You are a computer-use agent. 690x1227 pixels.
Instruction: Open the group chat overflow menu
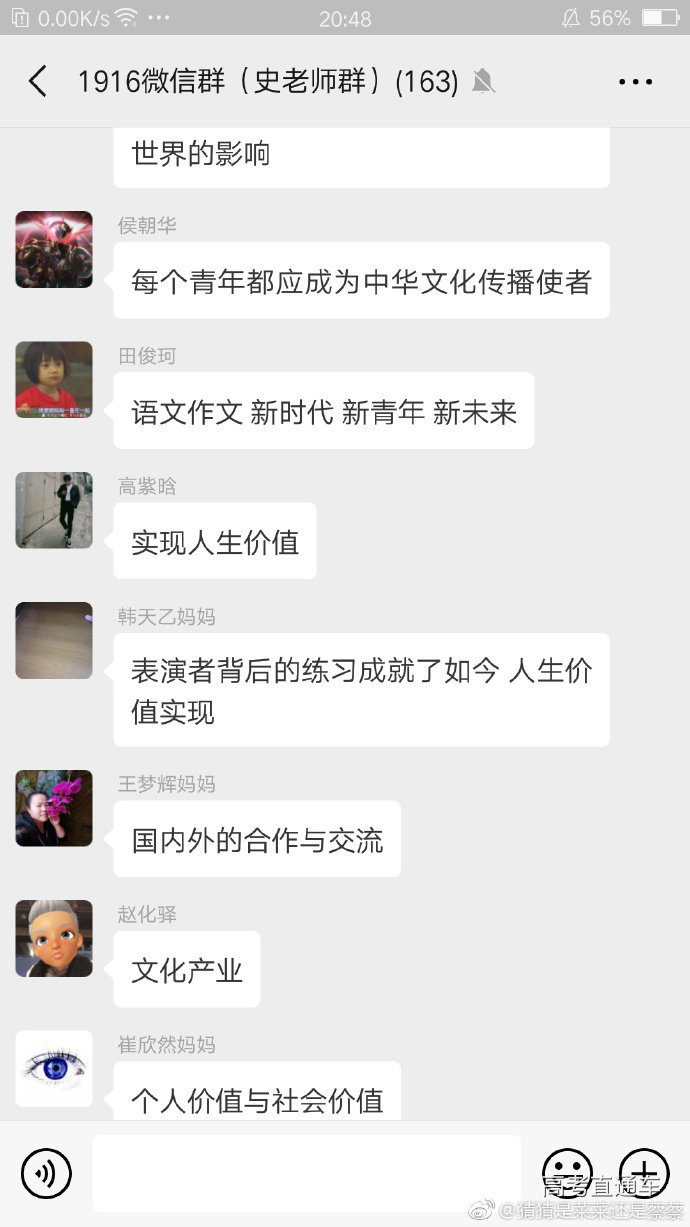(x=635, y=82)
